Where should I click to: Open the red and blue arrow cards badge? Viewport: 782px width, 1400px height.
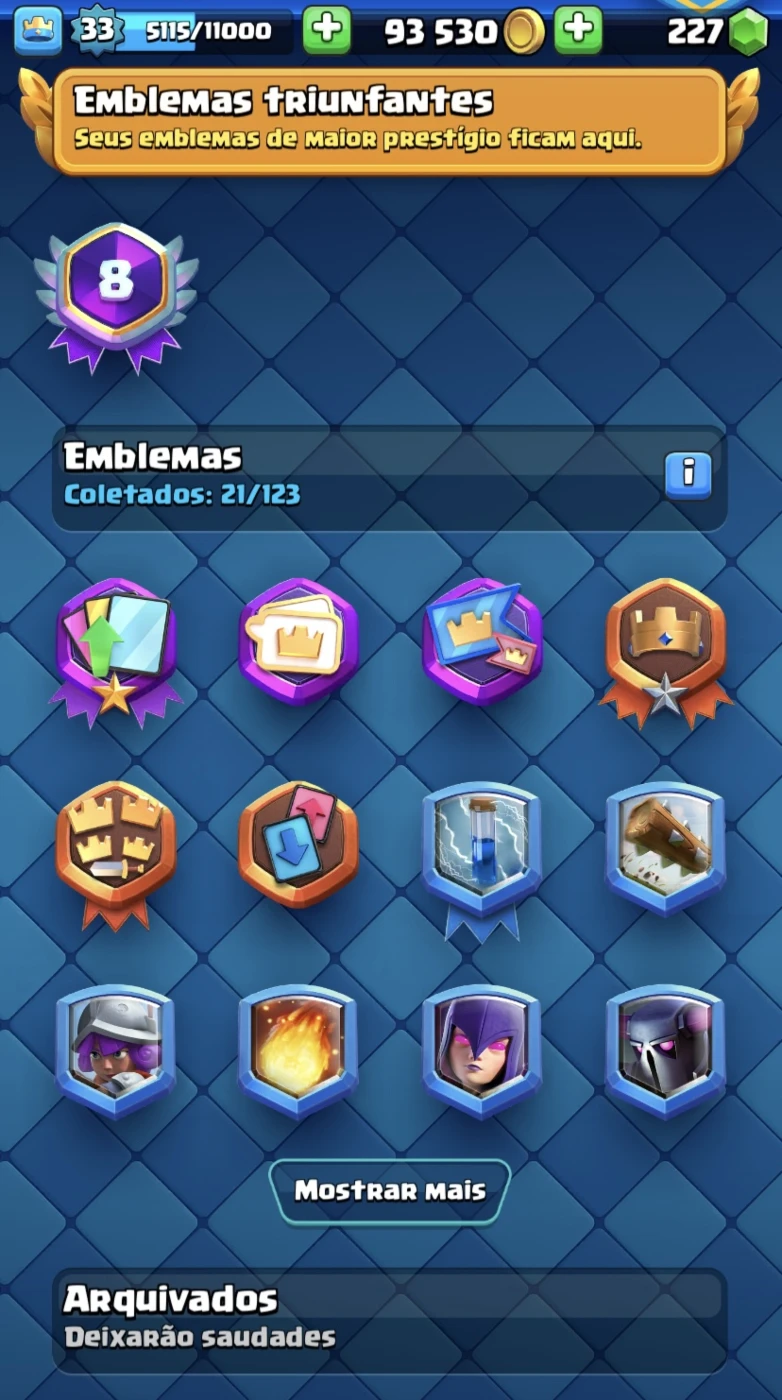coord(299,844)
